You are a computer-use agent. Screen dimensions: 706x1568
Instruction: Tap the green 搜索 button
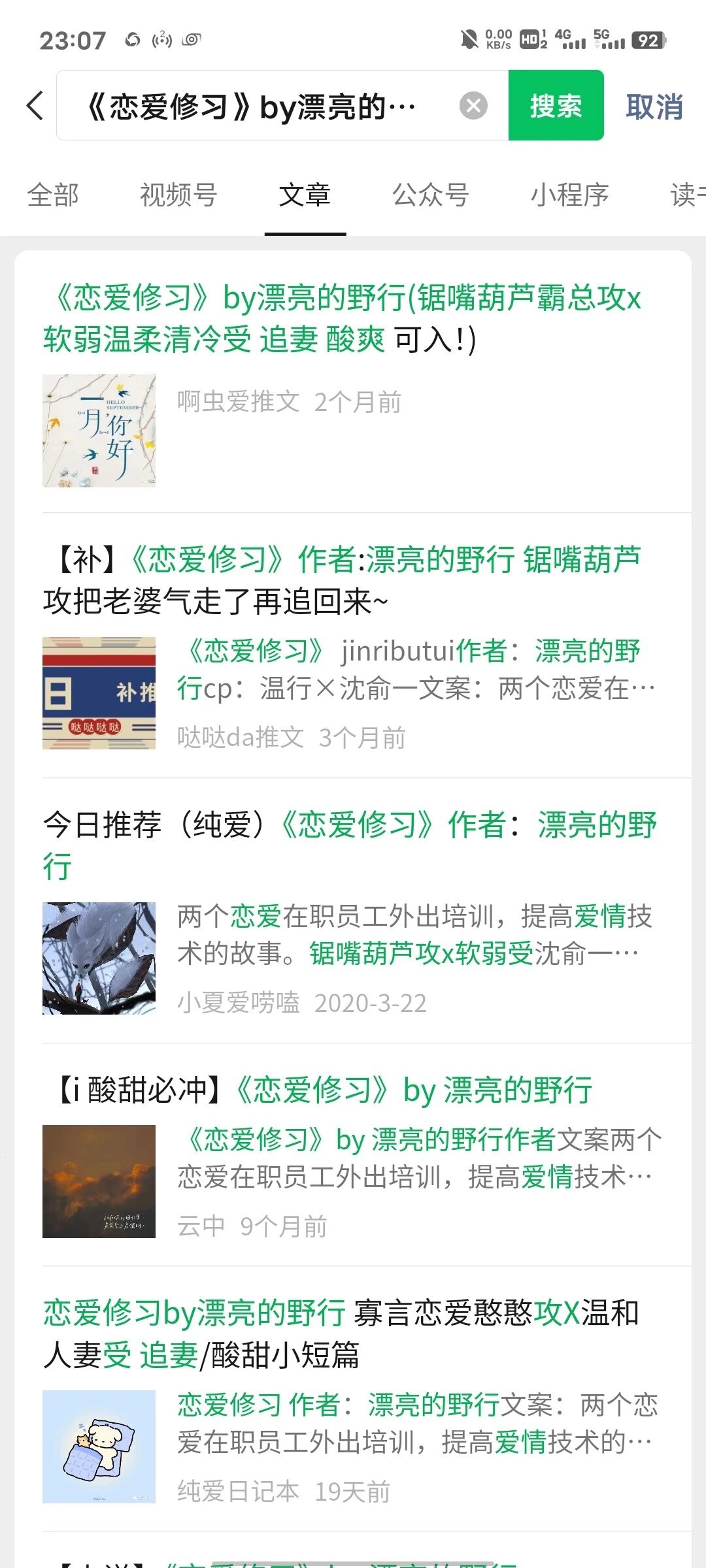[x=556, y=106]
